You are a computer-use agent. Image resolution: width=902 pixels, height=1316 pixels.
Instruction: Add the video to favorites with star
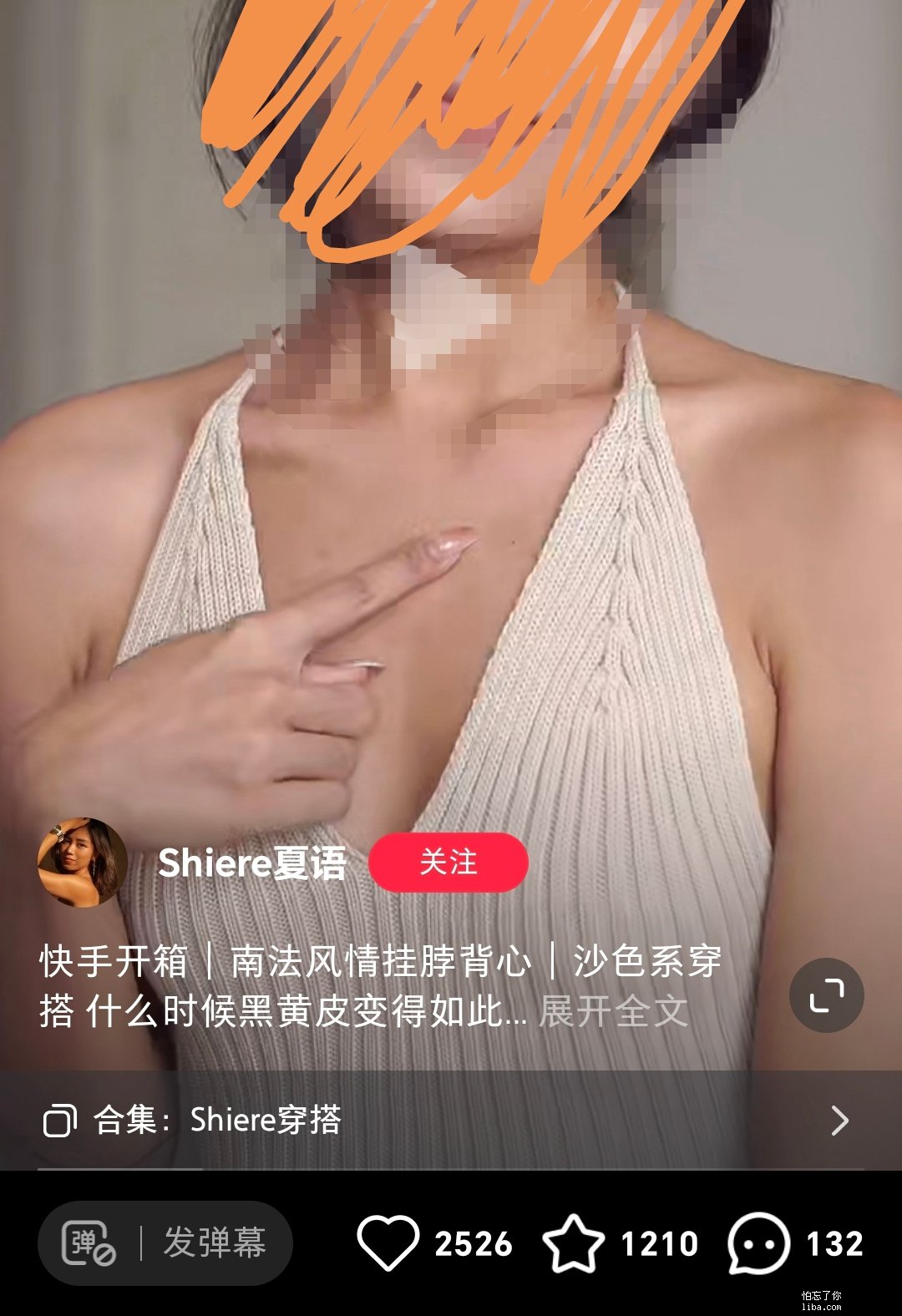point(574,1243)
